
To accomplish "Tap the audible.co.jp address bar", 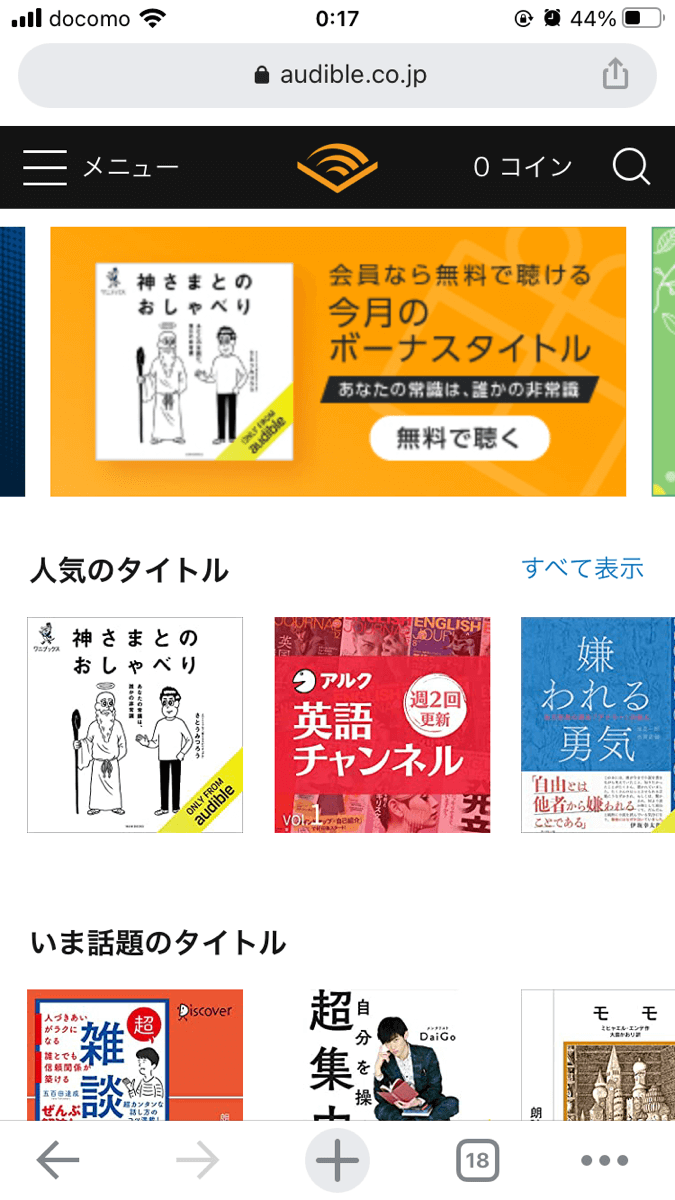I will tap(337, 75).
